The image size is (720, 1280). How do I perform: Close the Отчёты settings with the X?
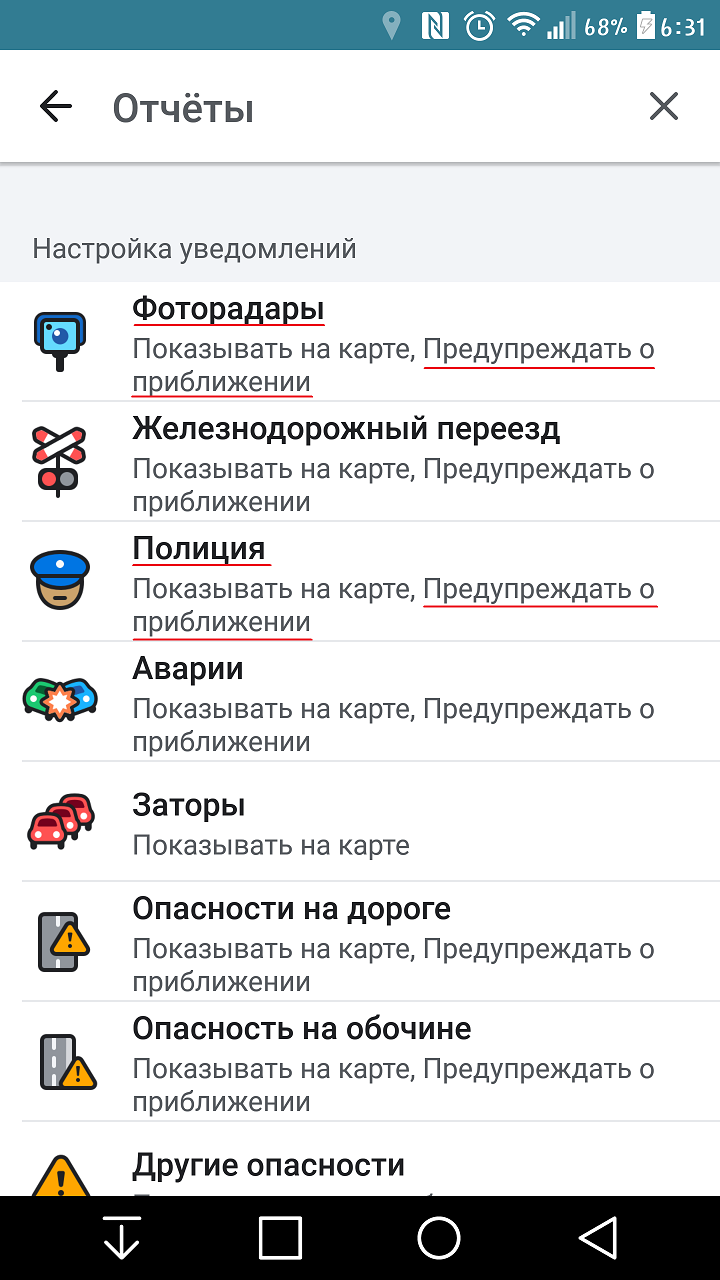tap(664, 106)
